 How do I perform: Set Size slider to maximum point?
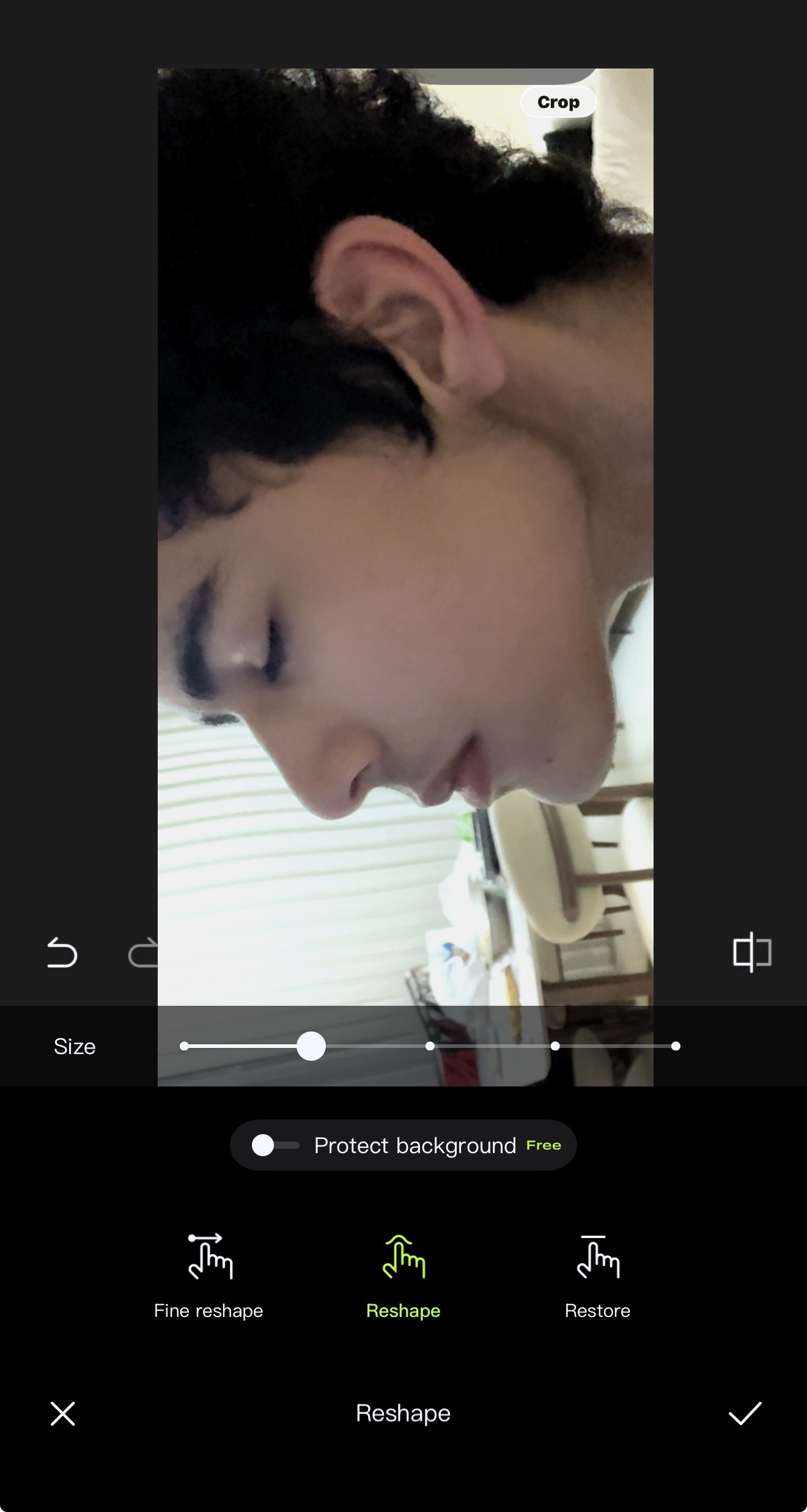[x=675, y=1046]
